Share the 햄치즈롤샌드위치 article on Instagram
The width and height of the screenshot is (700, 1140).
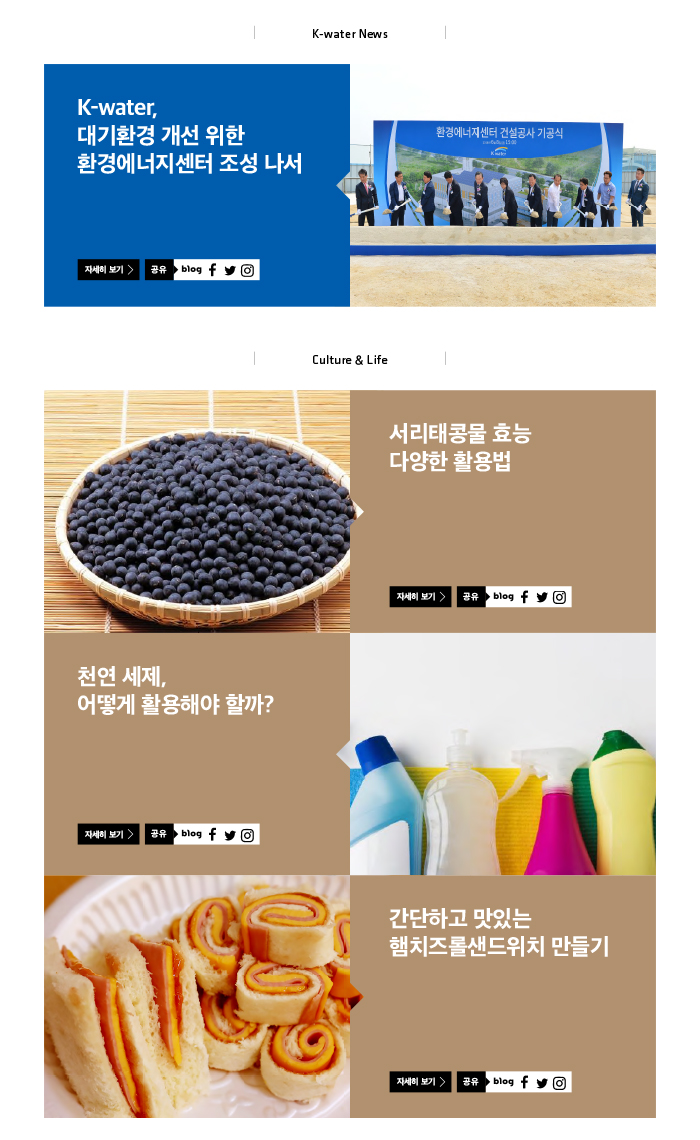click(x=559, y=1082)
